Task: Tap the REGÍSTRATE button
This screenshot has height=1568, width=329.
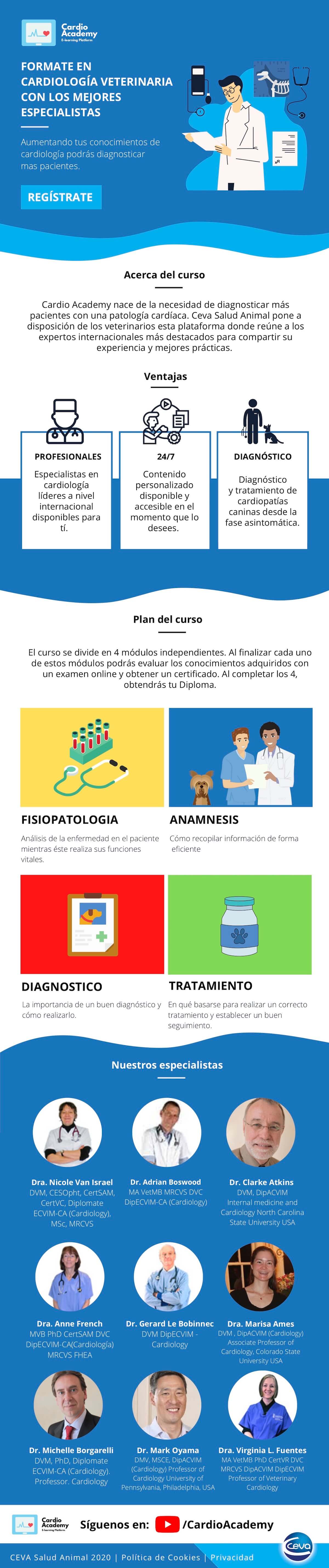Action: point(61,197)
